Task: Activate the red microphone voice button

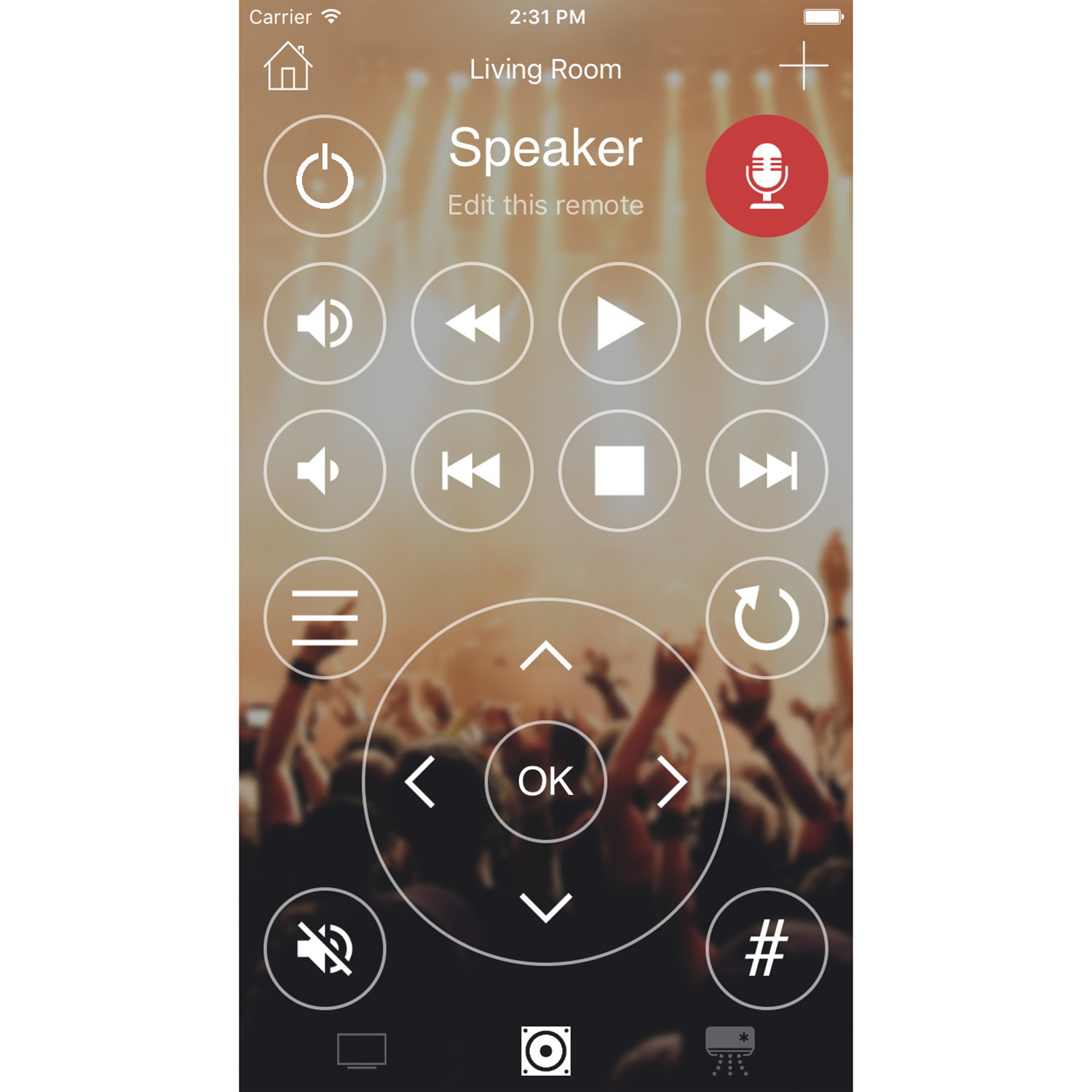Action: pos(766,176)
